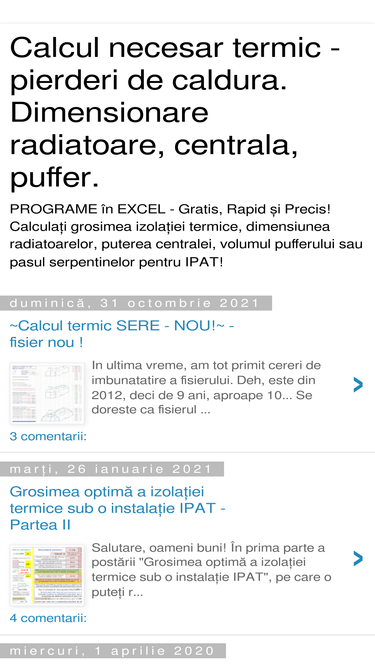Open the post ~Calcul termic SERE - NOU!~

coord(122,334)
